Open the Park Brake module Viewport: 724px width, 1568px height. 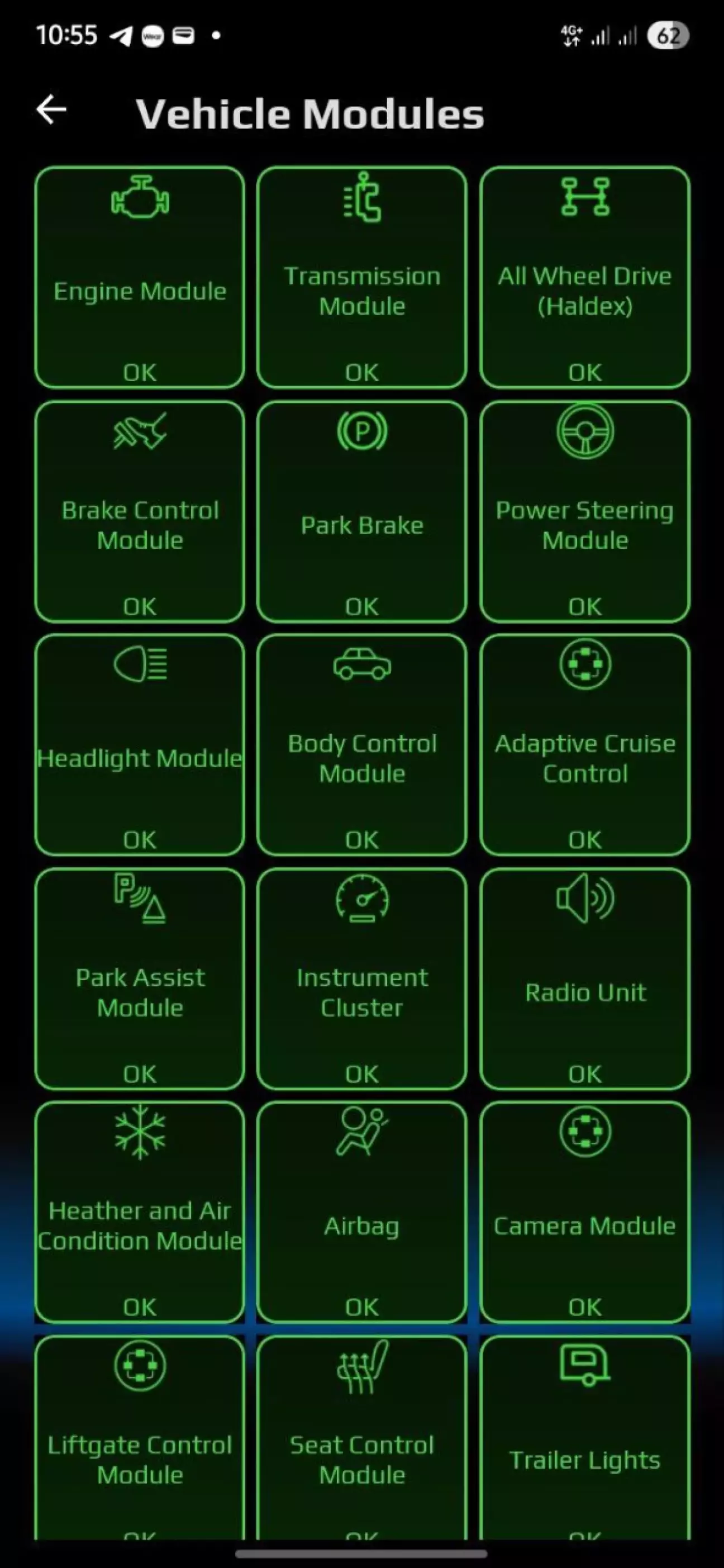tap(362, 511)
